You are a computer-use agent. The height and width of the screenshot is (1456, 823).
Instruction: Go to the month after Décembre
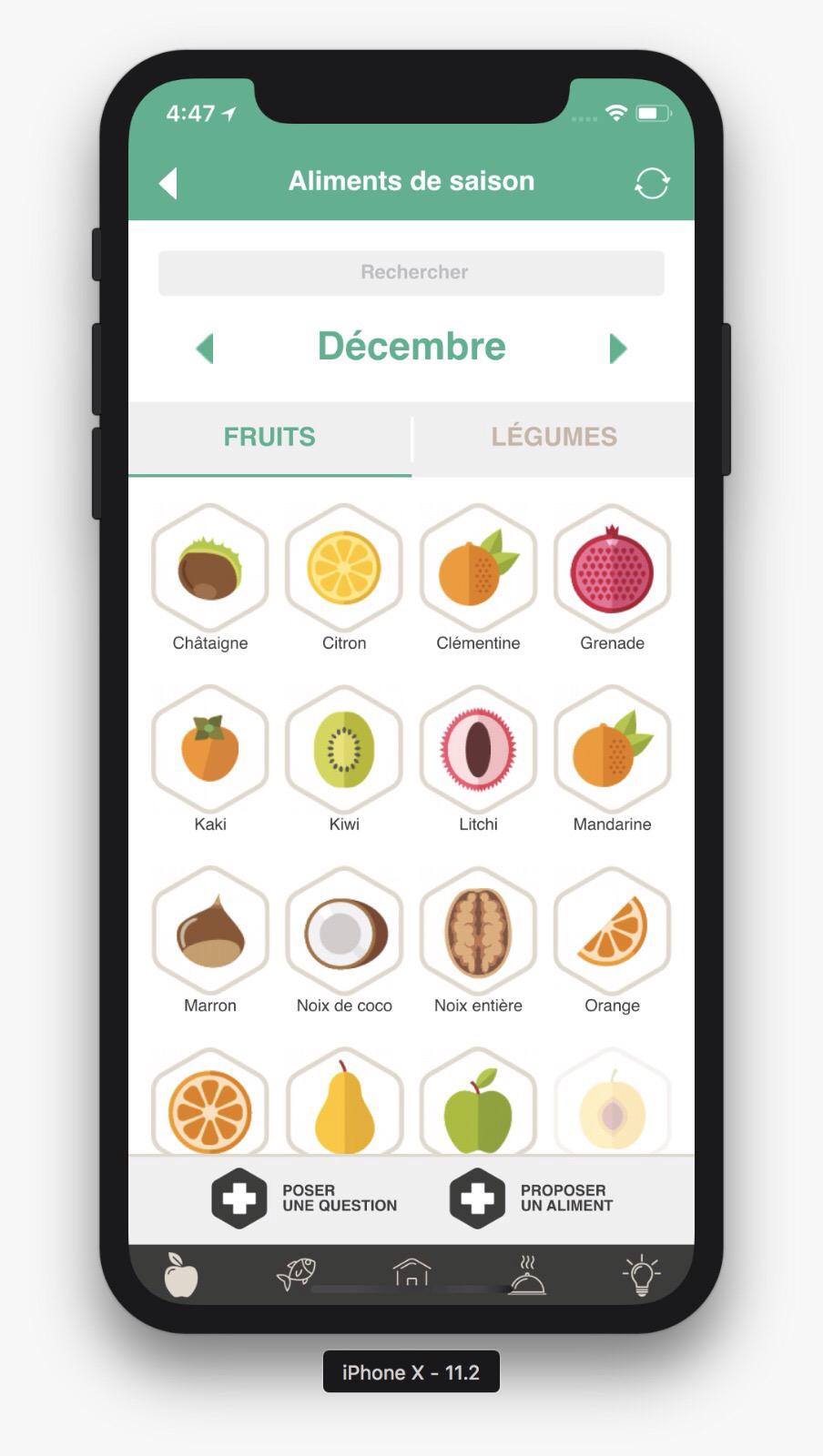coord(618,349)
